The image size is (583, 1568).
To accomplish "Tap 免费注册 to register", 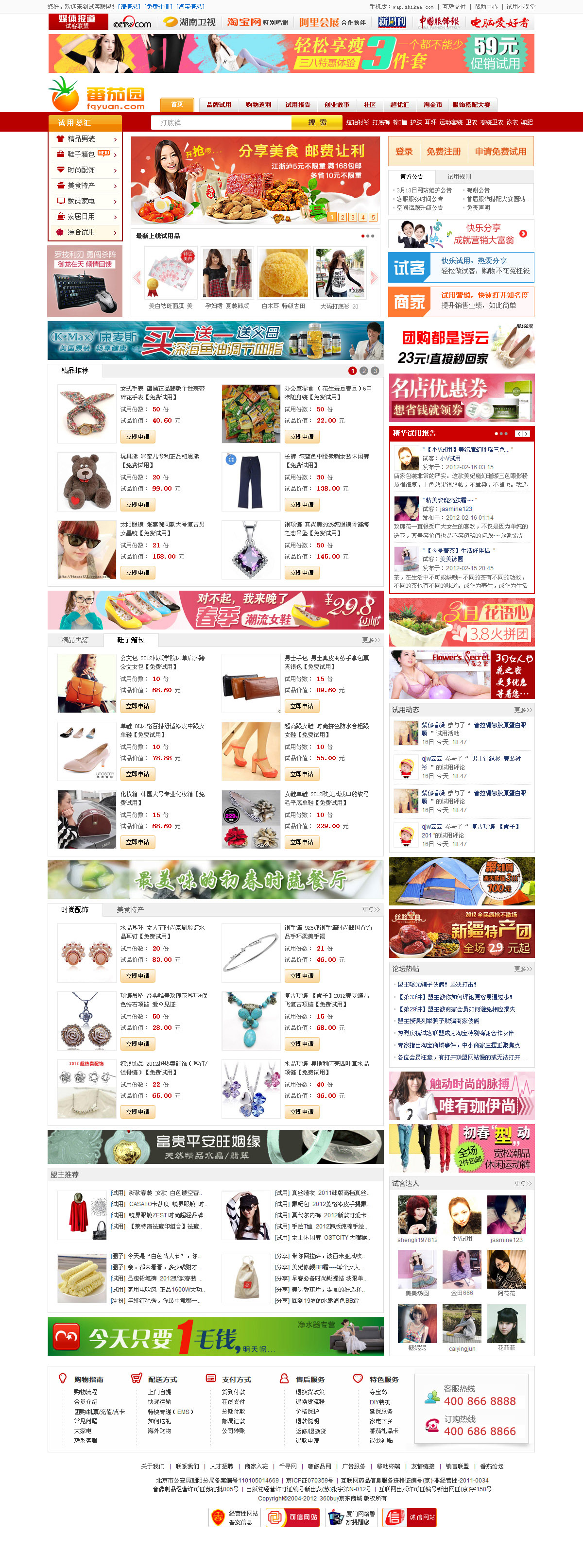I will point(443,152).
